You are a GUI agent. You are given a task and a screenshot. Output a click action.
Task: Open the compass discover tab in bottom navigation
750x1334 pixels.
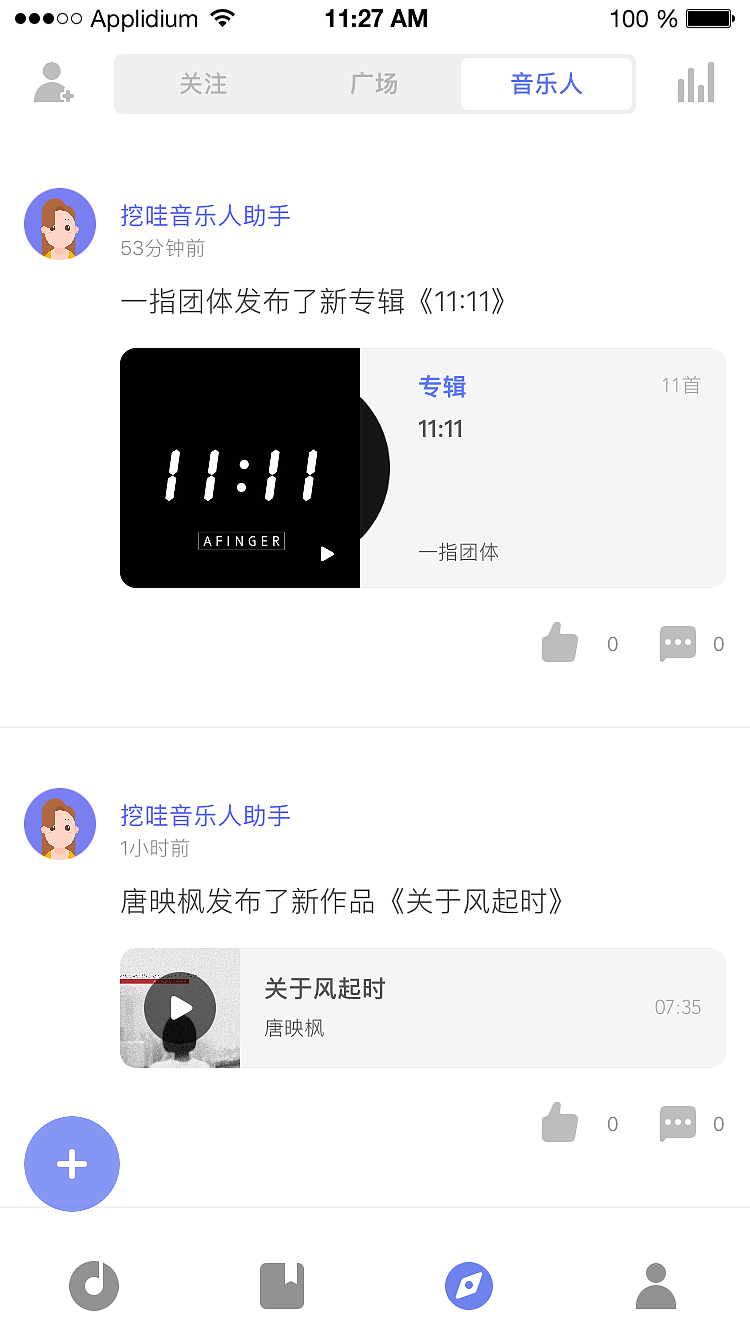tap(469, 1286)
